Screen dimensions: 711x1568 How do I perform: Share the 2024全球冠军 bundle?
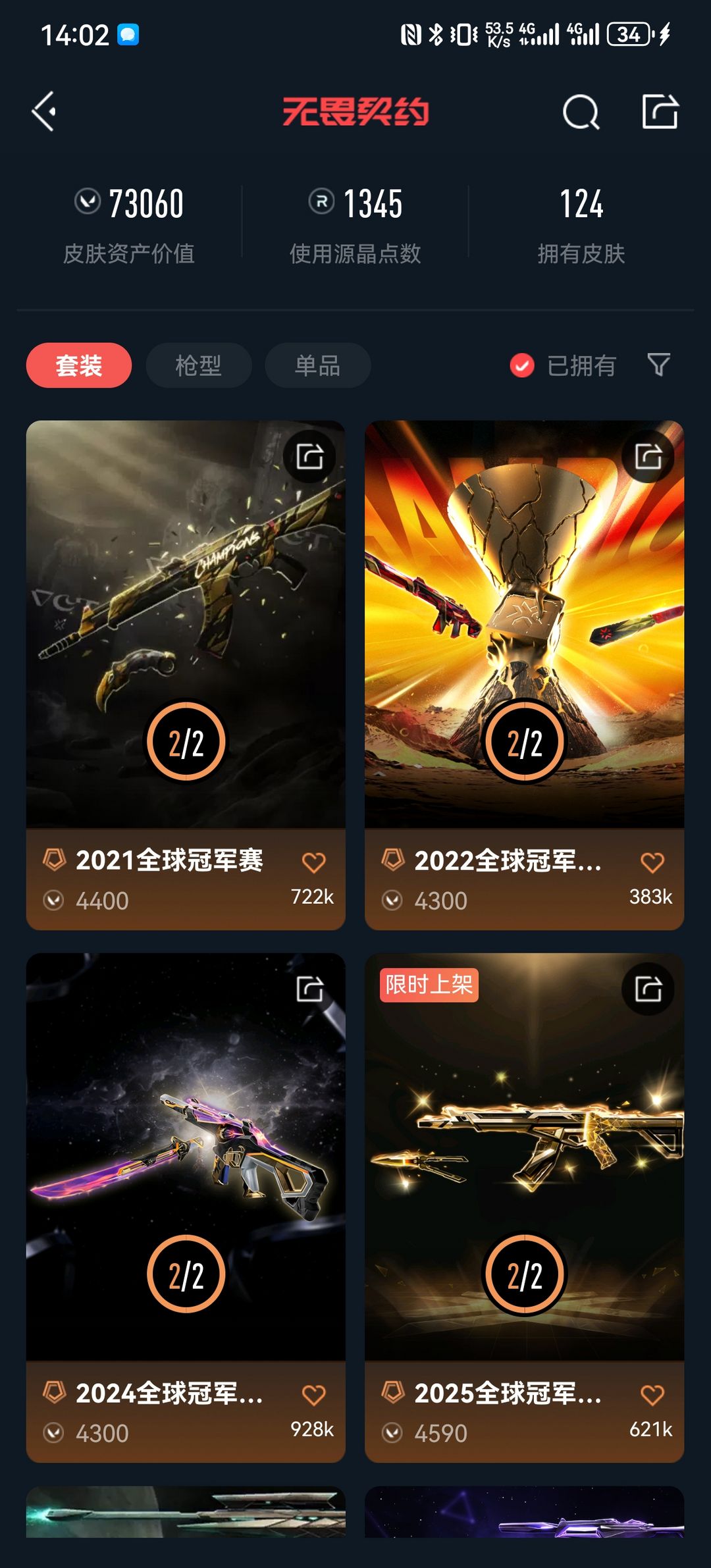pos(309,989)
